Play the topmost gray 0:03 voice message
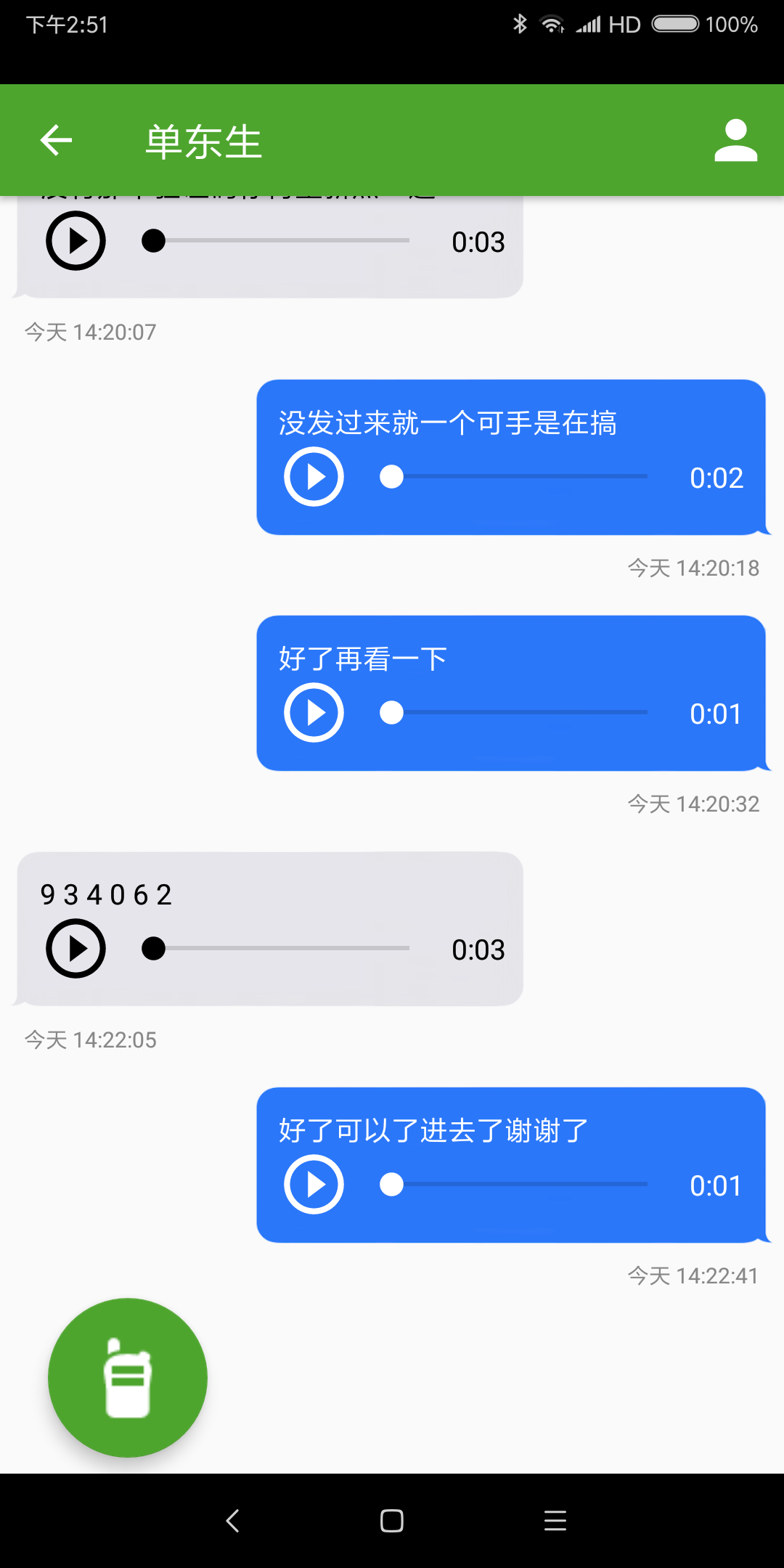The height and width of the screenshot is (1568, 784). [x=75, y=240]
